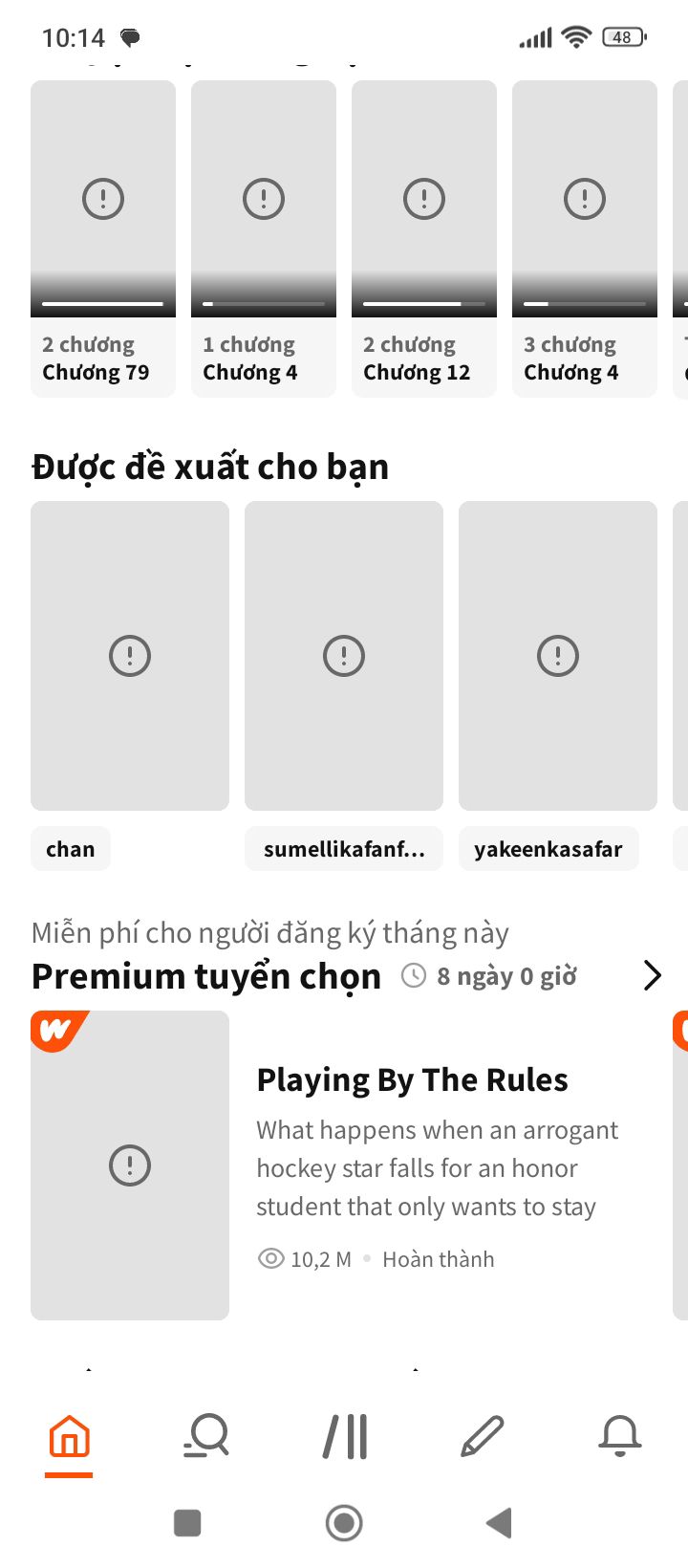Open recommended story above yakeenkasafar tag
The width and height of the screenshot is (688, 1568).
tap(558, 656)
